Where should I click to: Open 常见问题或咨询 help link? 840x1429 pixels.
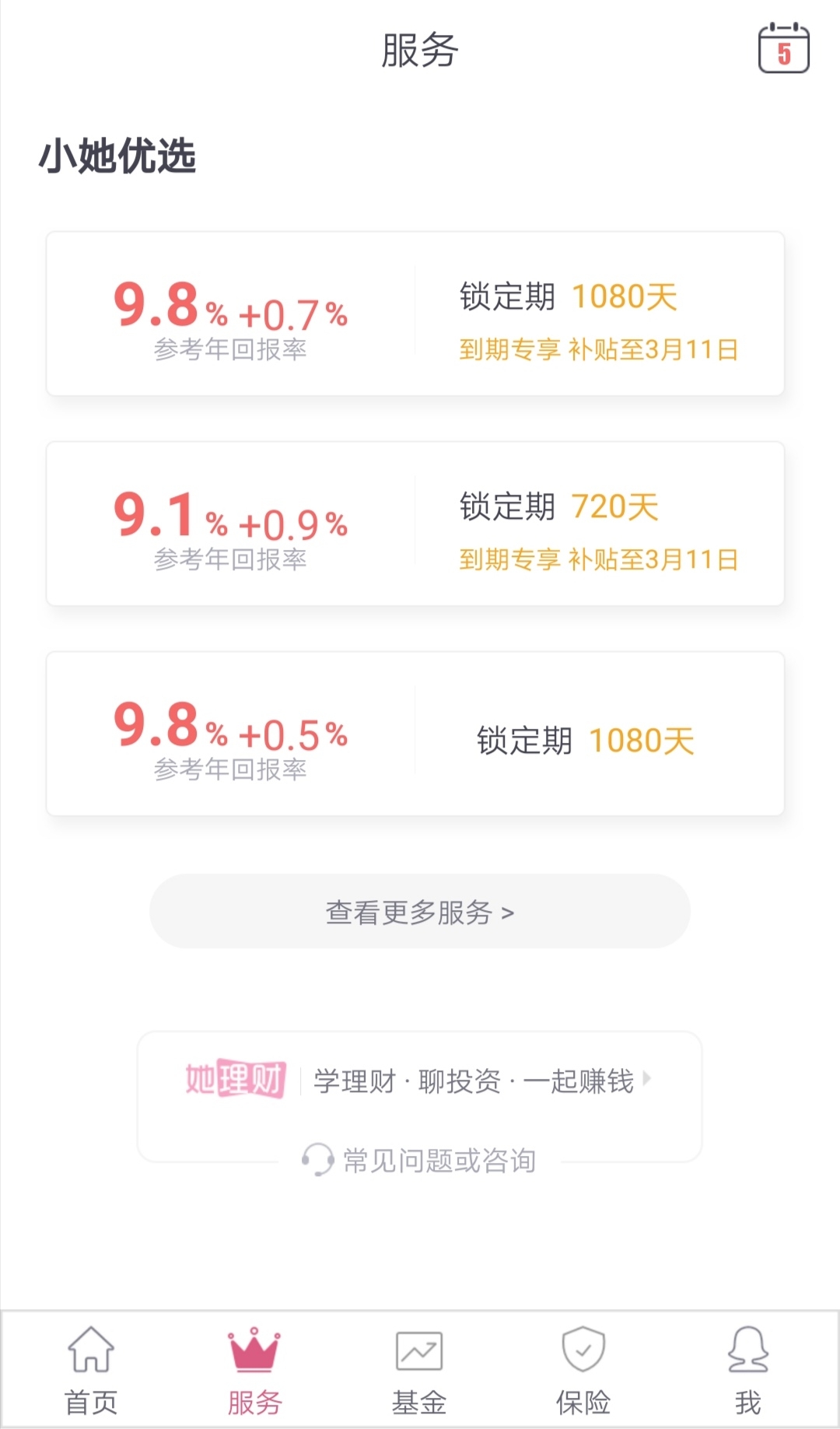click(419, 1160)
